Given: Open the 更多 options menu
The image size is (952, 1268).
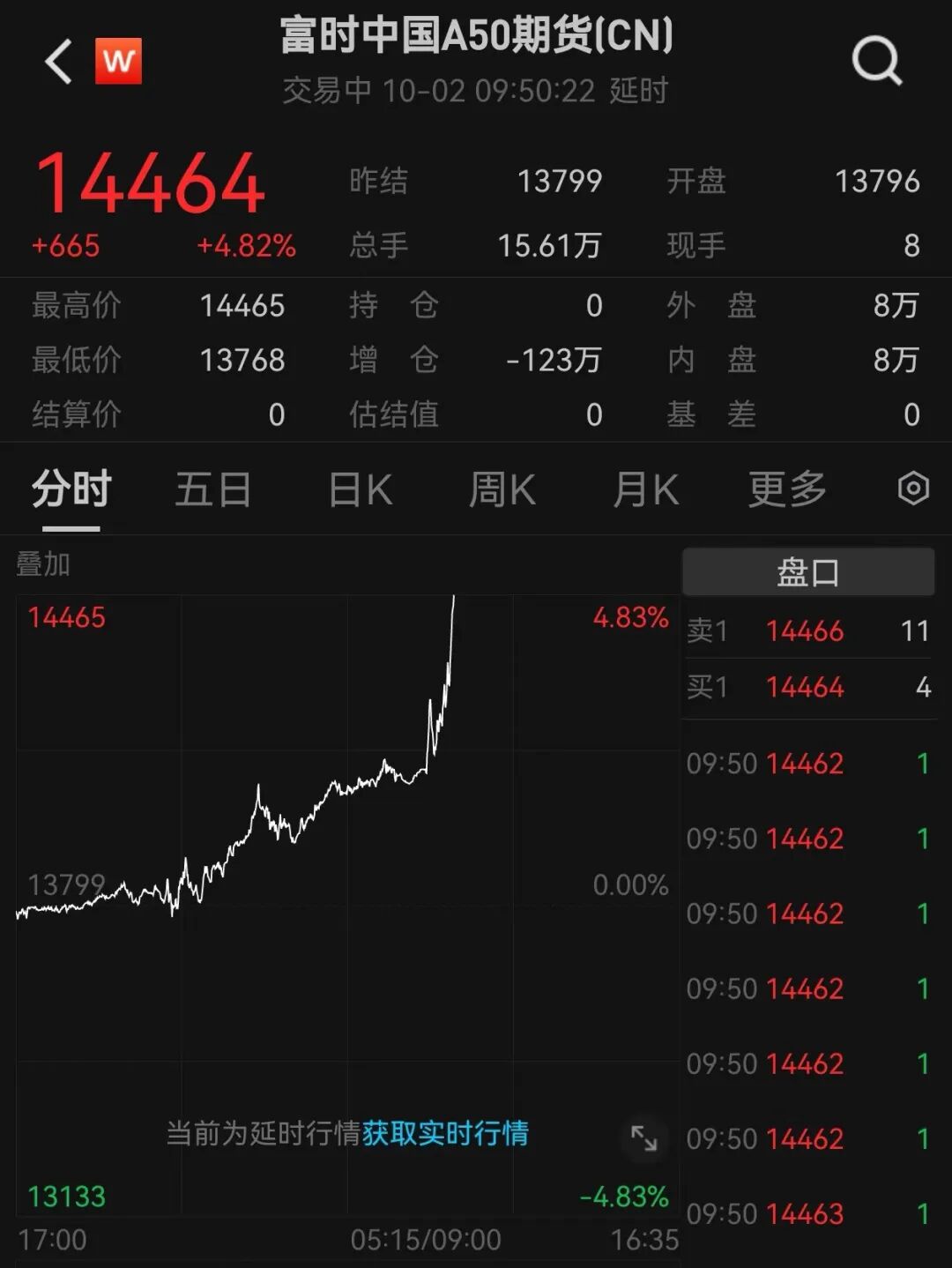Looking at the screenshot, I should point(787,490).
